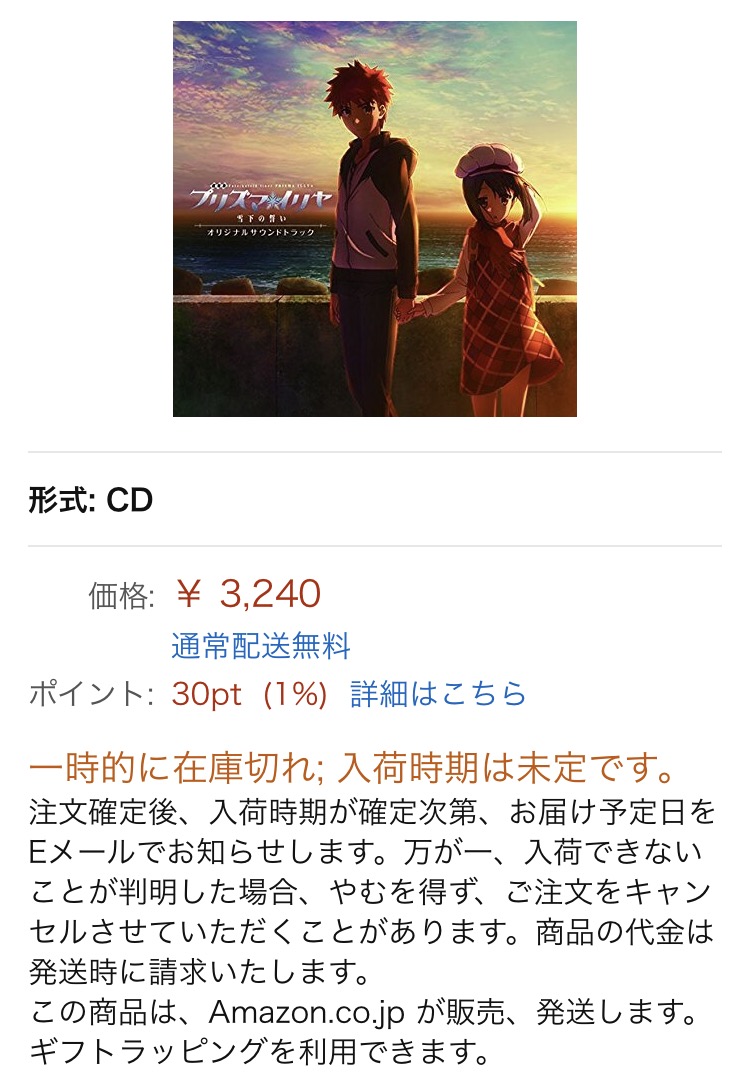Open the soundtrack CD cover image

click(374, 218)
